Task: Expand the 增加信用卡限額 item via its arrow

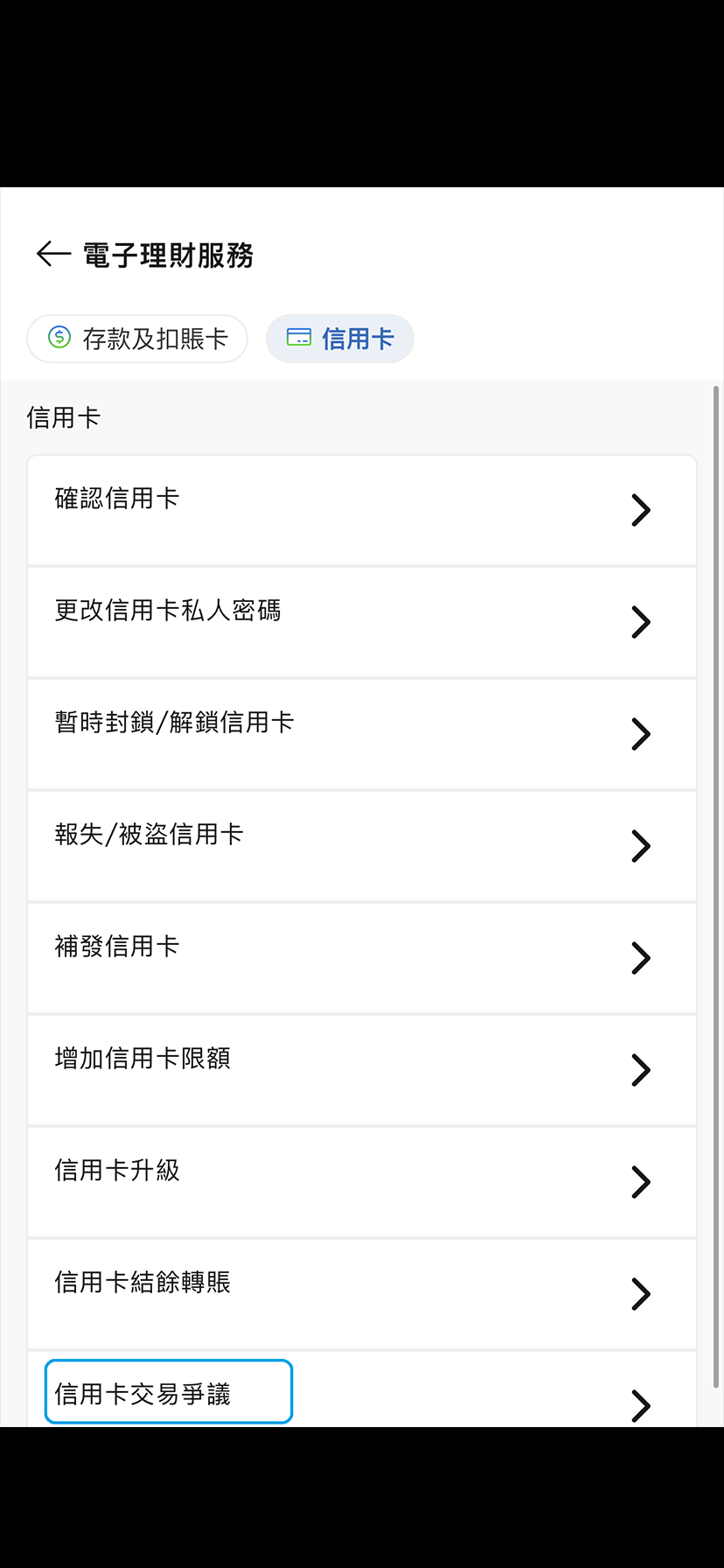Action: (x=639, y=1070)
